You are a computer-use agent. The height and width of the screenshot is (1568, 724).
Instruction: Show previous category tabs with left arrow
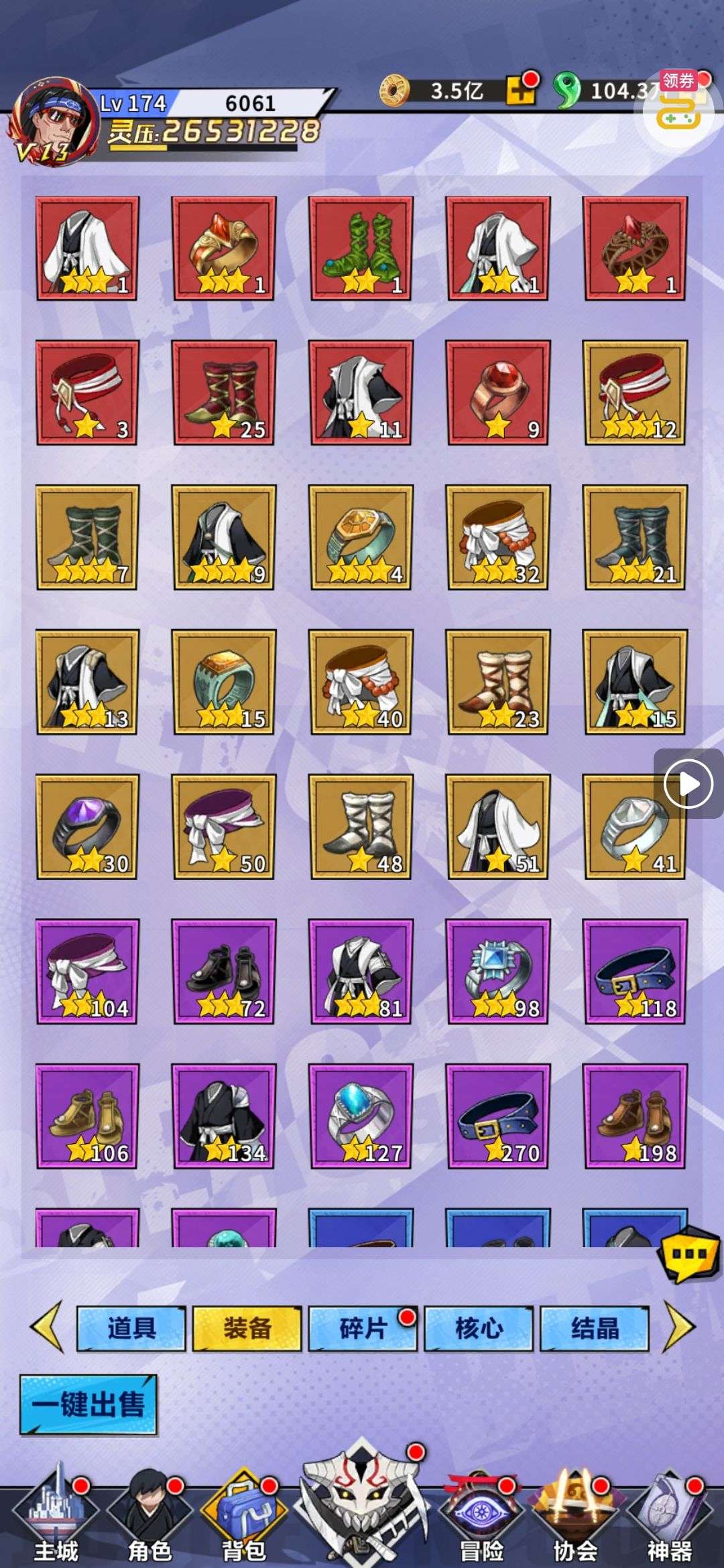[47, 1326]
